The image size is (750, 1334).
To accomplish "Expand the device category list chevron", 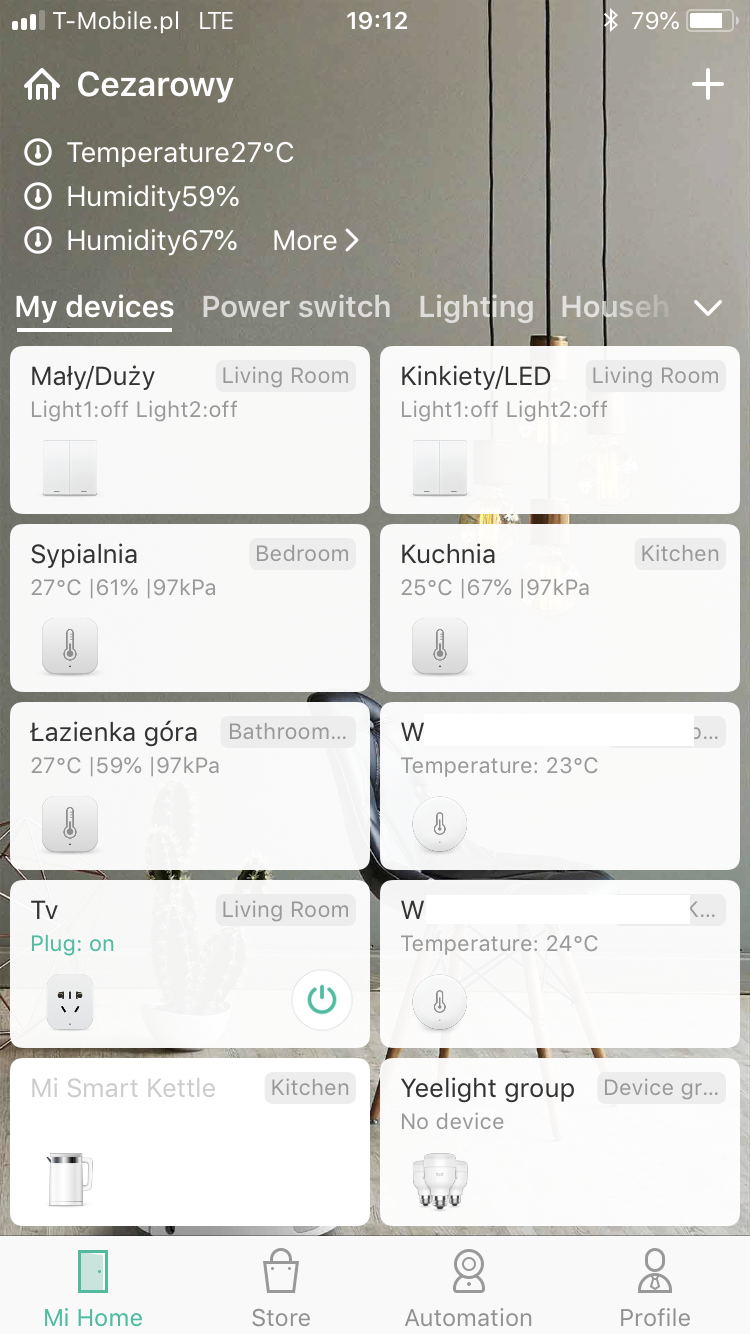I will tap(708, 308).
